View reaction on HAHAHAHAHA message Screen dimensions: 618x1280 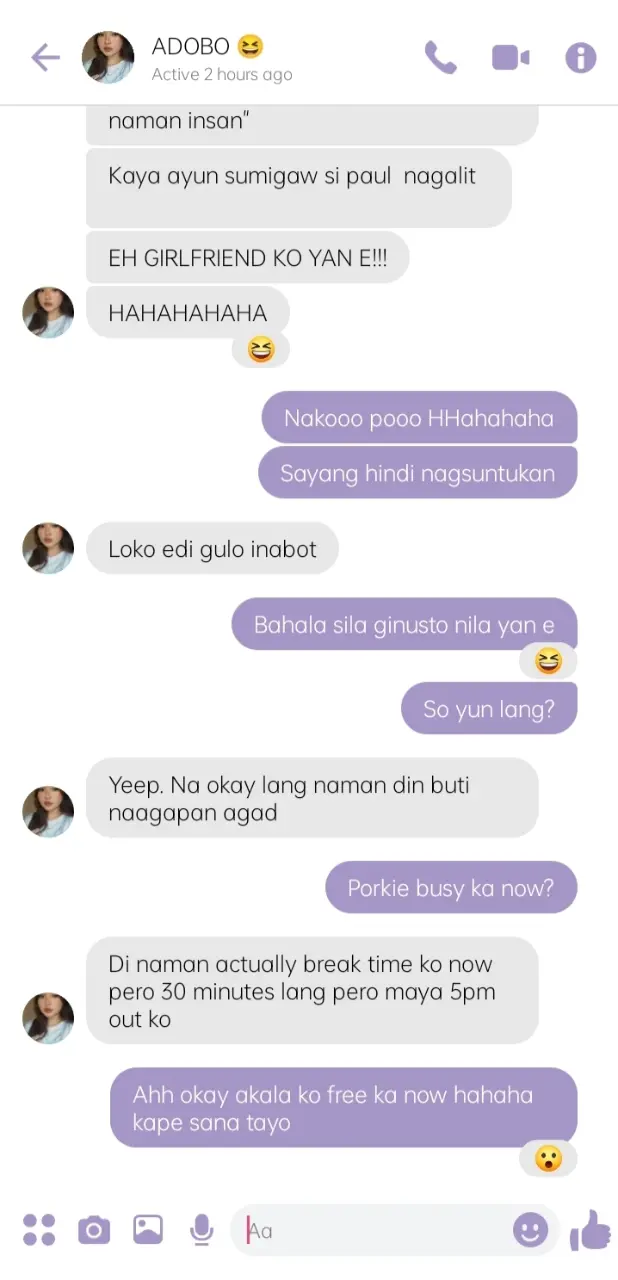[x=261, y=350]
